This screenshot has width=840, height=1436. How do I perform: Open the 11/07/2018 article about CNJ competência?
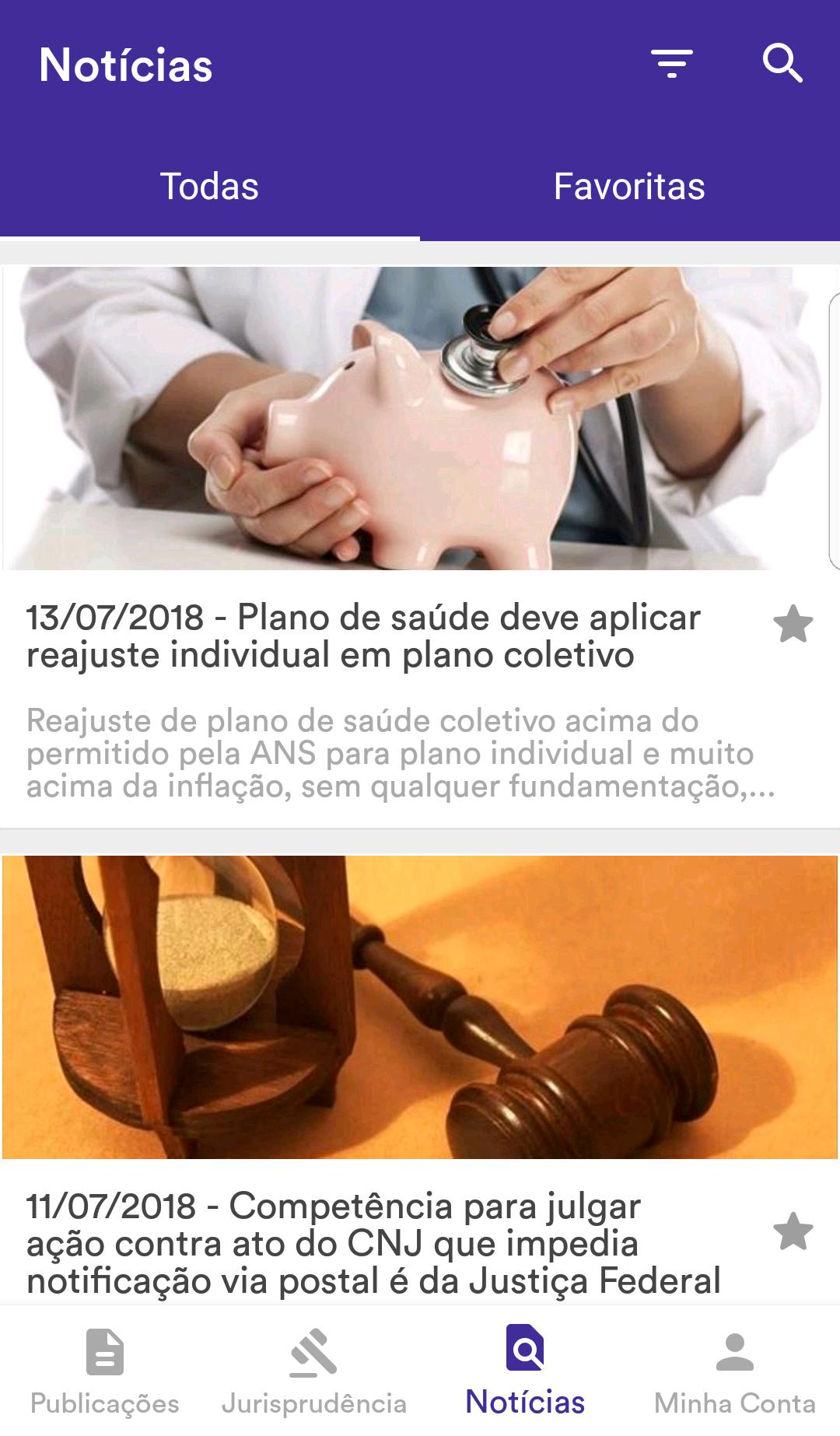coord(373,1242)
